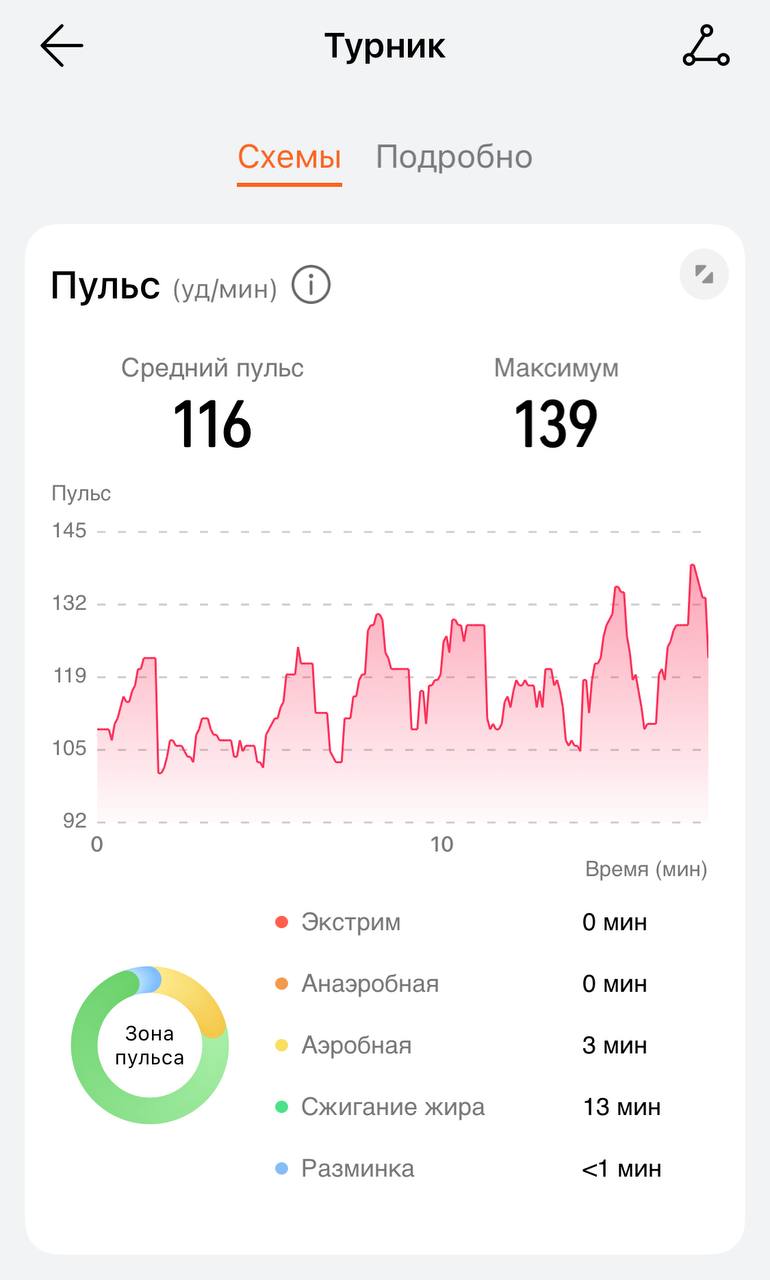
Task: Switch to the Подробно tab
Action: coord(454,157)
